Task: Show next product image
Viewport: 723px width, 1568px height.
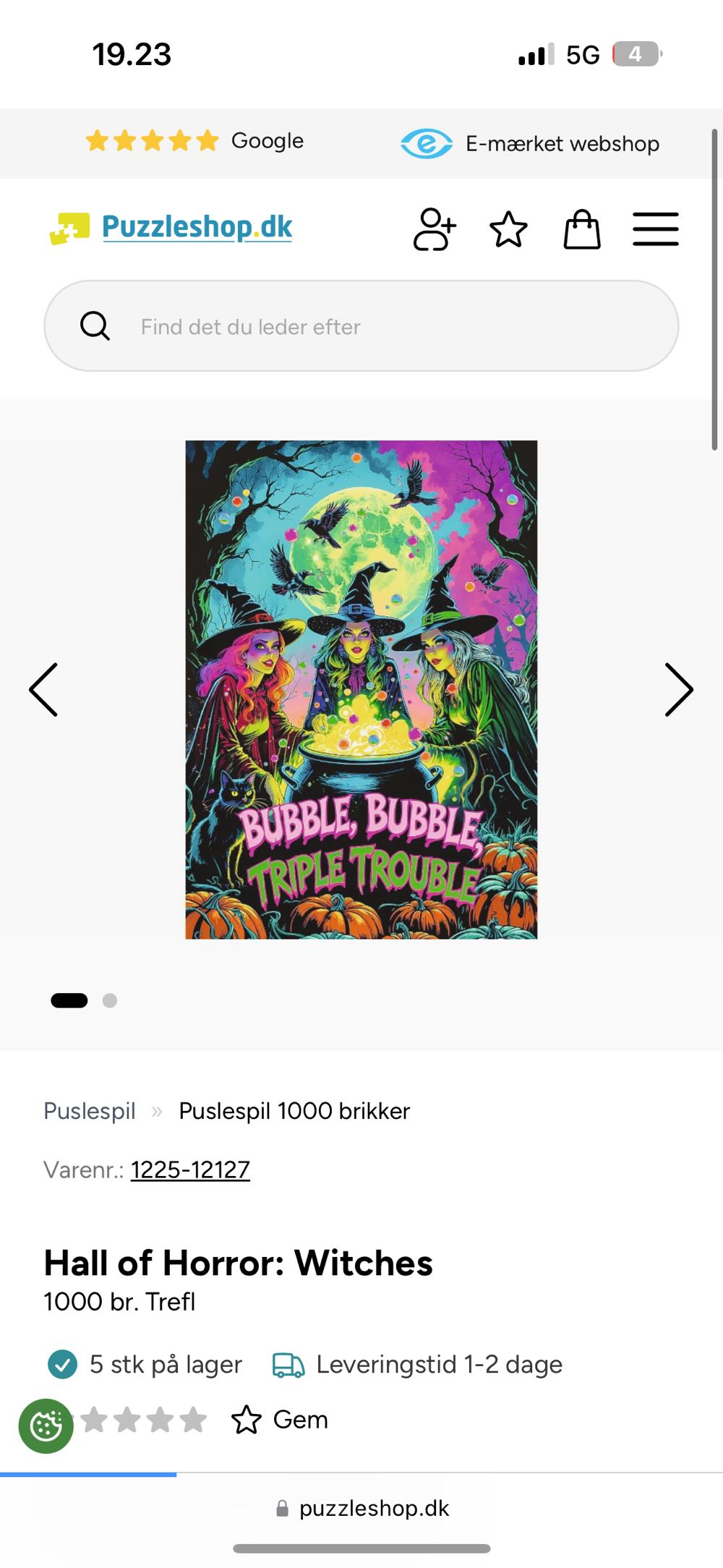Action: point(678,690)
